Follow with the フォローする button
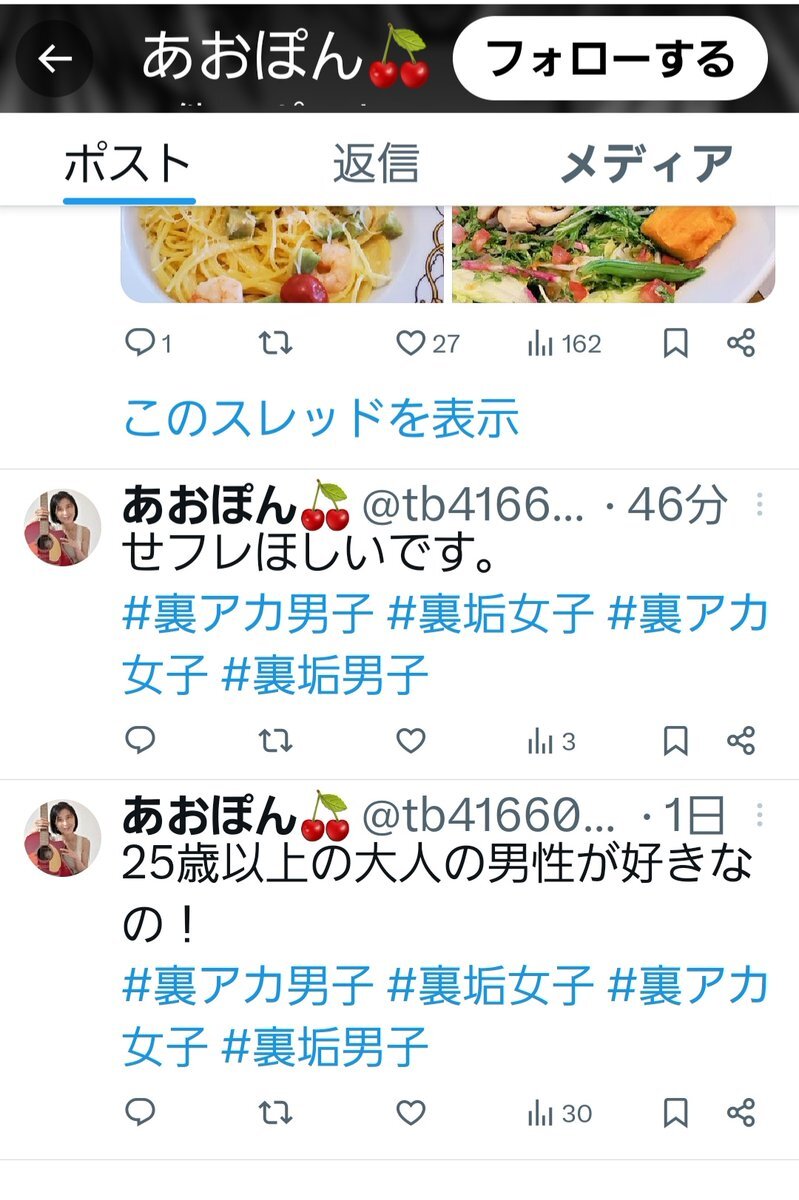 pos(610,59)
